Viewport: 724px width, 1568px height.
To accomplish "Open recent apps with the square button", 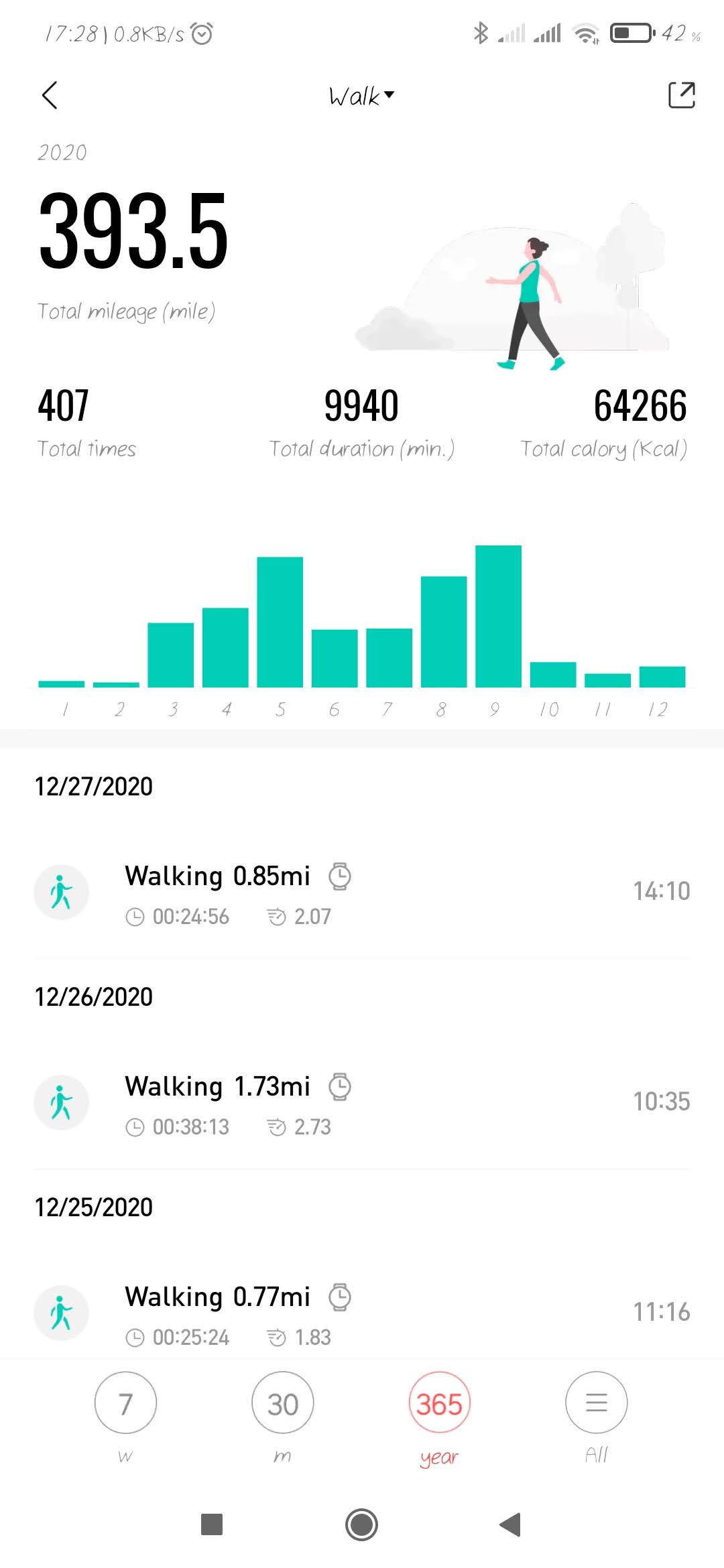I will [212, 1525].
